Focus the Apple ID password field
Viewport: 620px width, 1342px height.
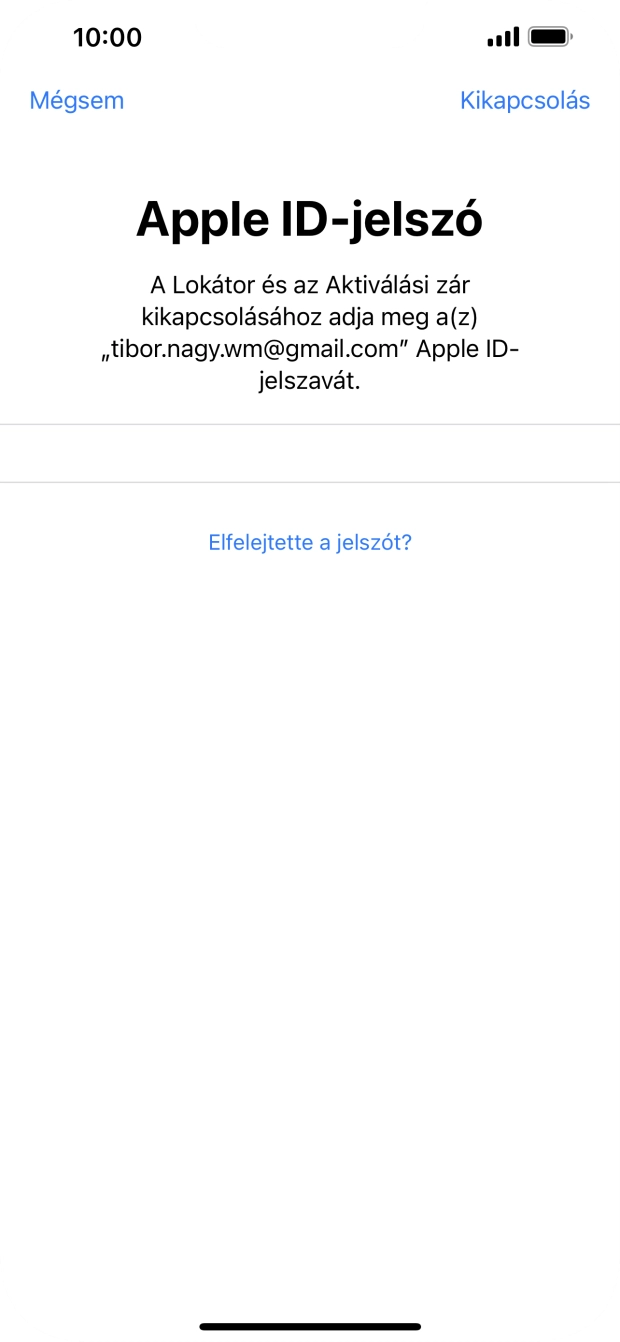point(310,453)
